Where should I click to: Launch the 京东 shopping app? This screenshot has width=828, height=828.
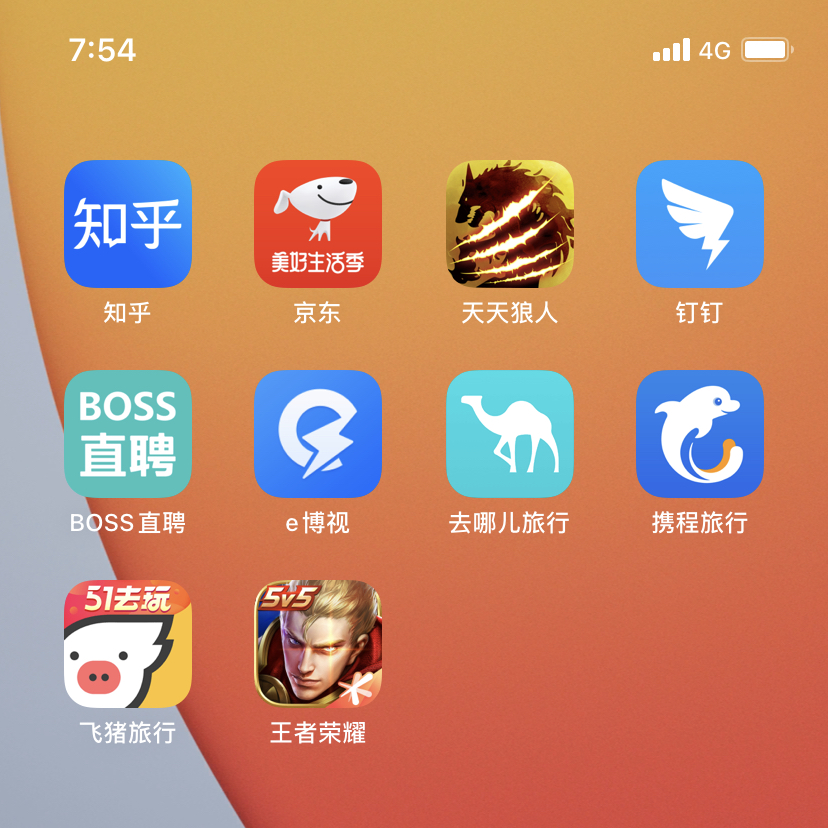point(317,223)
